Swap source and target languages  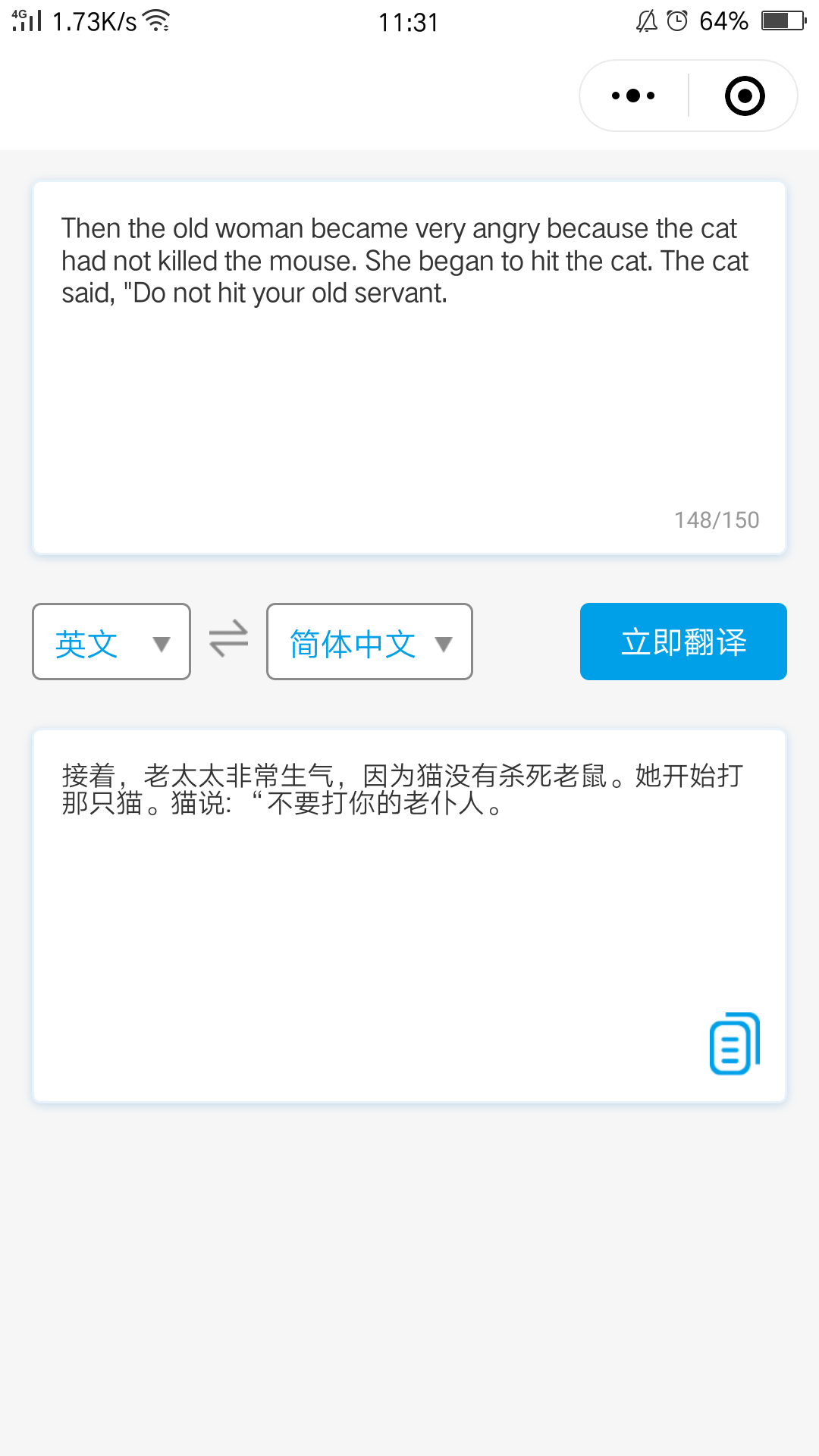coord(228,639)
